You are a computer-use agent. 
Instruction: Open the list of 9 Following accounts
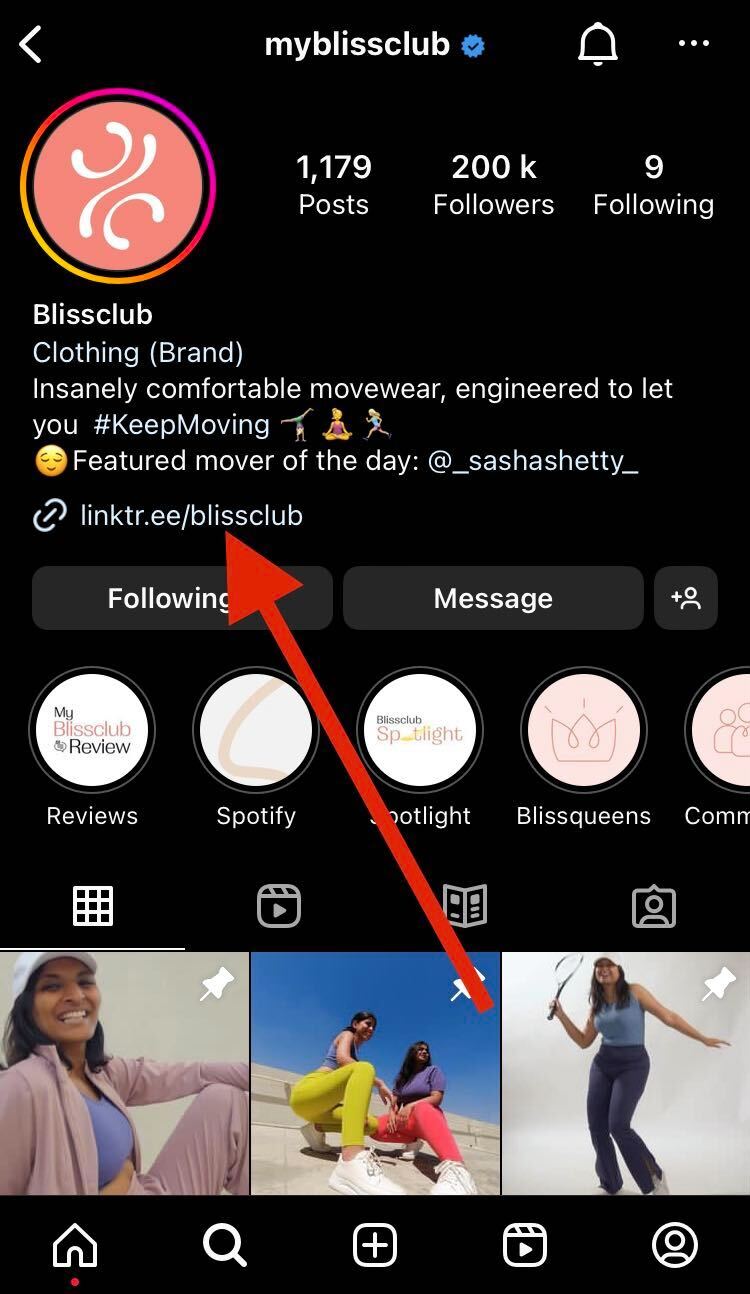[x=653, y=184]
